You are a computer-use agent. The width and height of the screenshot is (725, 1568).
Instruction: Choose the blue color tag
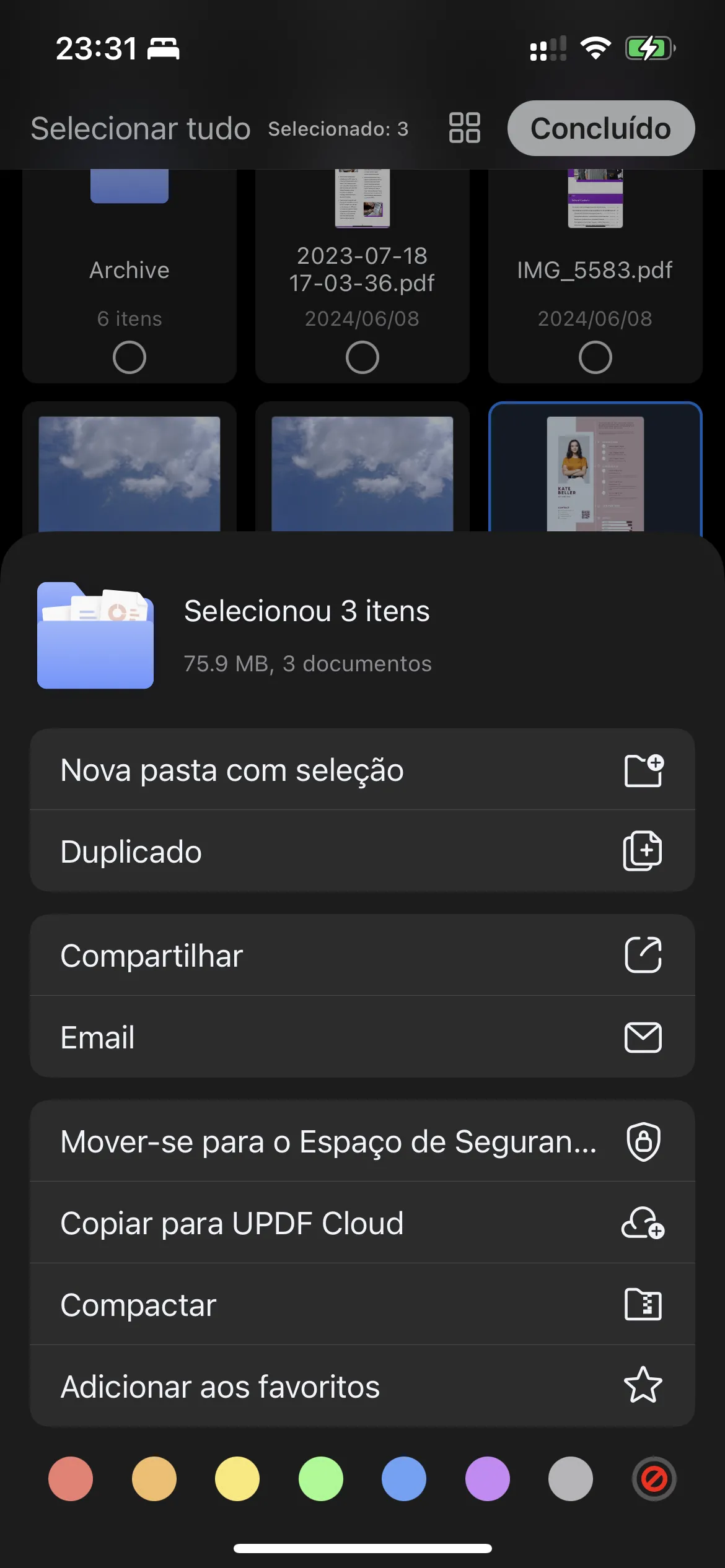coord(404,1478)
